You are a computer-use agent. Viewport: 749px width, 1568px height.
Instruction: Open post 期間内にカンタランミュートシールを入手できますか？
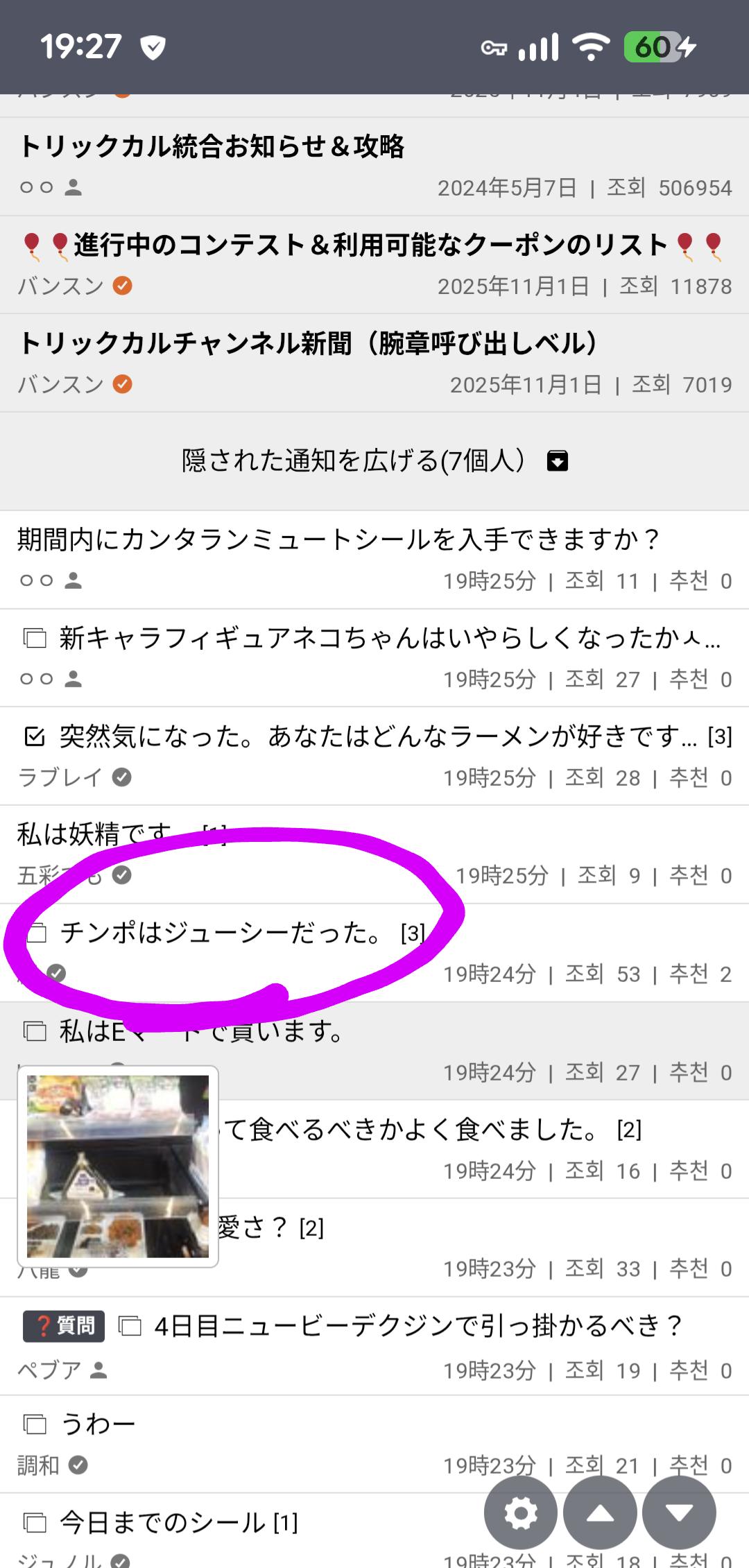click(x=338, y=539)
